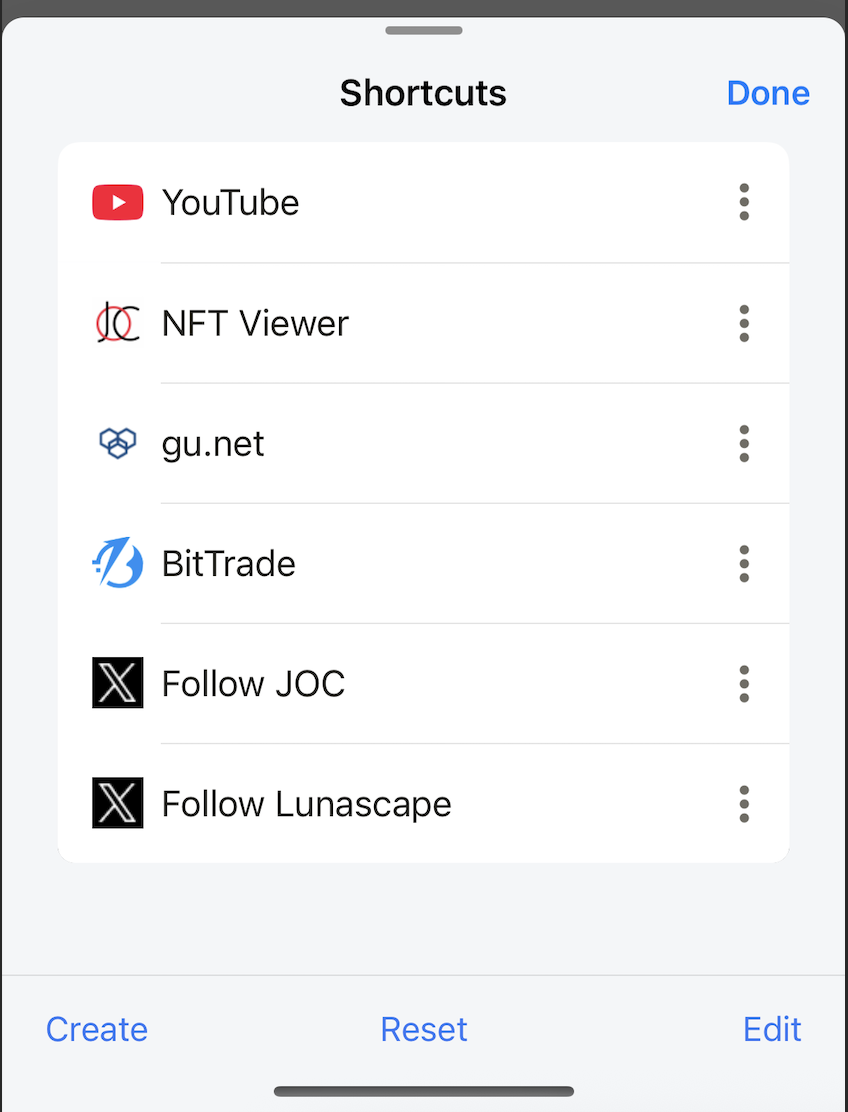Select the BitTrade shortcut icon
The image size is (848, 1112).
[117, 563]
